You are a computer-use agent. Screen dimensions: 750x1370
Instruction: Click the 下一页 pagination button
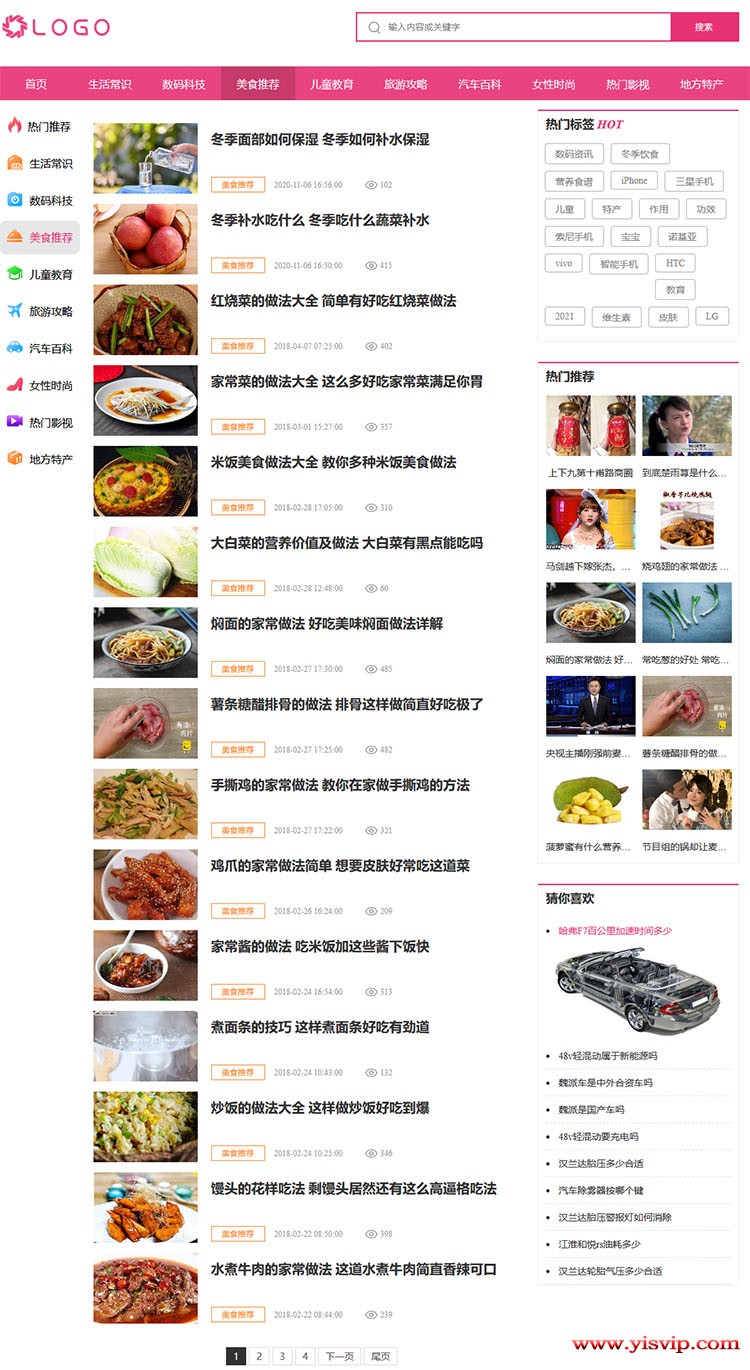click(340, 1356)
